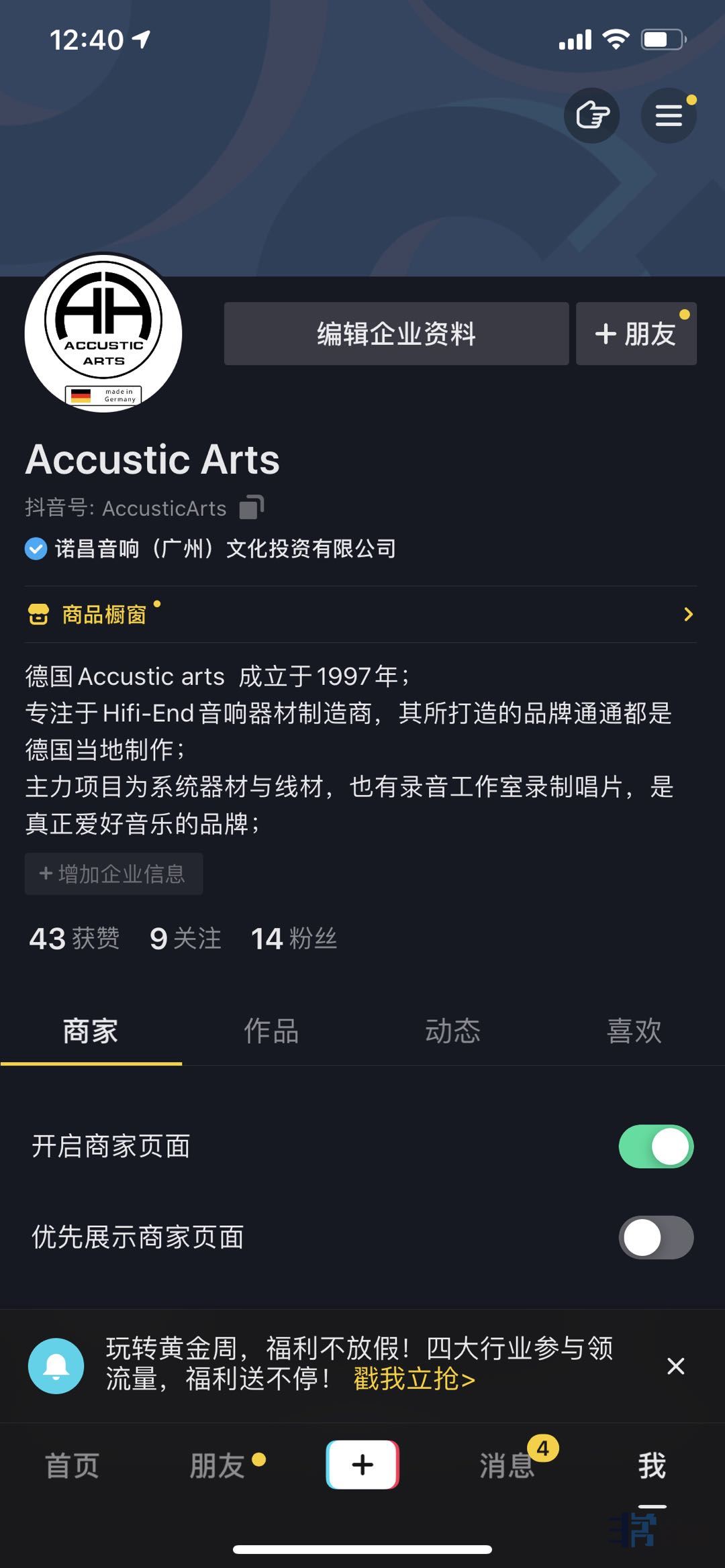Create a new post with plus button
This screenshot has width=725, height=1568.
point(362,1465)
